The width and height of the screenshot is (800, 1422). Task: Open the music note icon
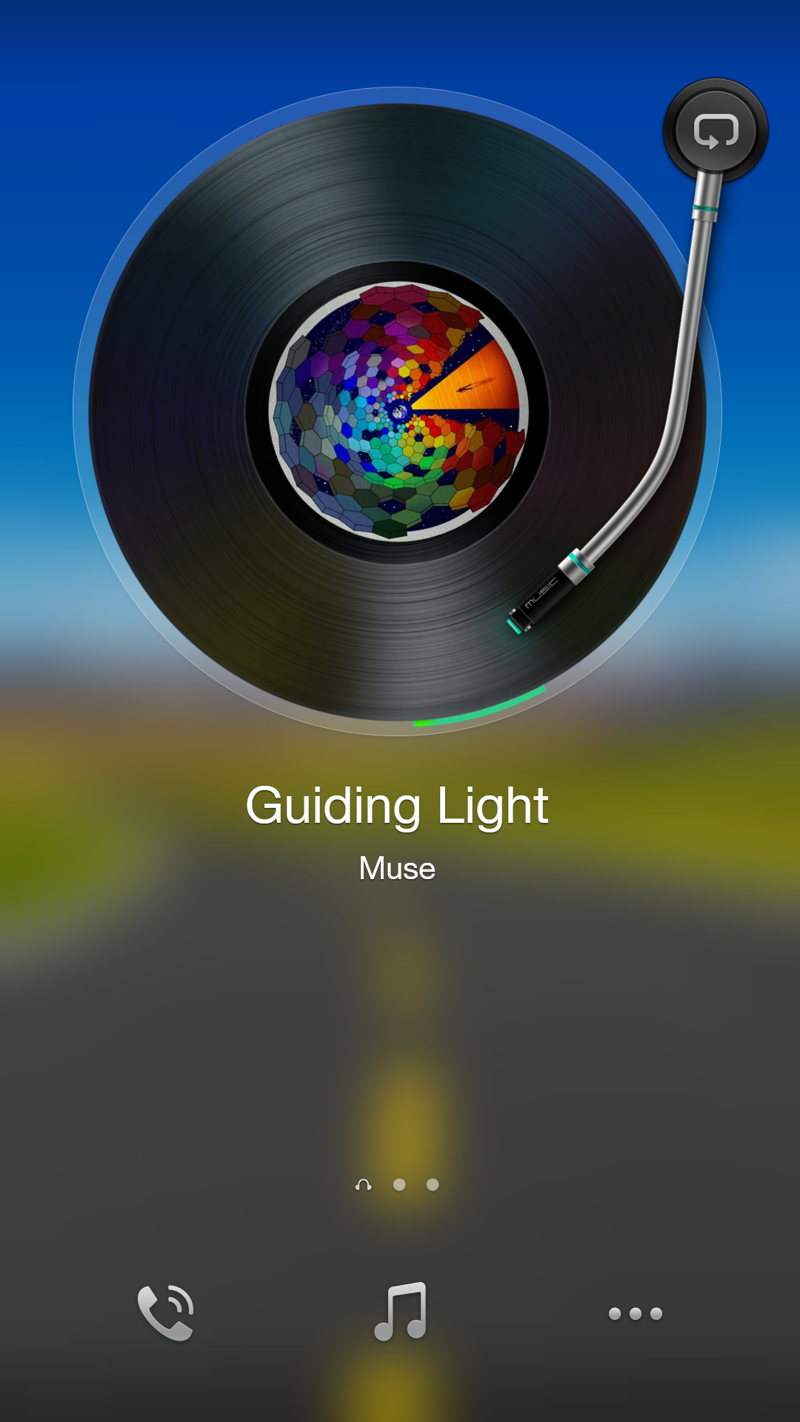[x=400, y=1311]
